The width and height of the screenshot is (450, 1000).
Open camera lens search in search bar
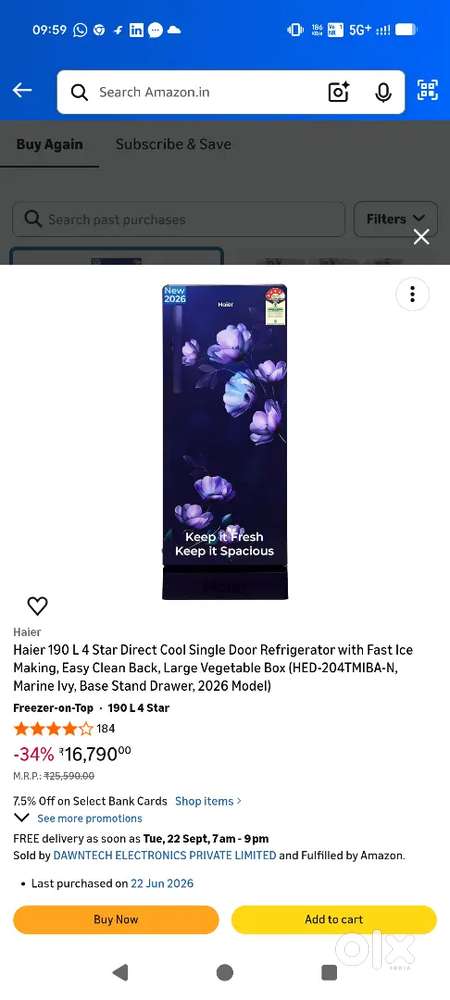(339, 92)
